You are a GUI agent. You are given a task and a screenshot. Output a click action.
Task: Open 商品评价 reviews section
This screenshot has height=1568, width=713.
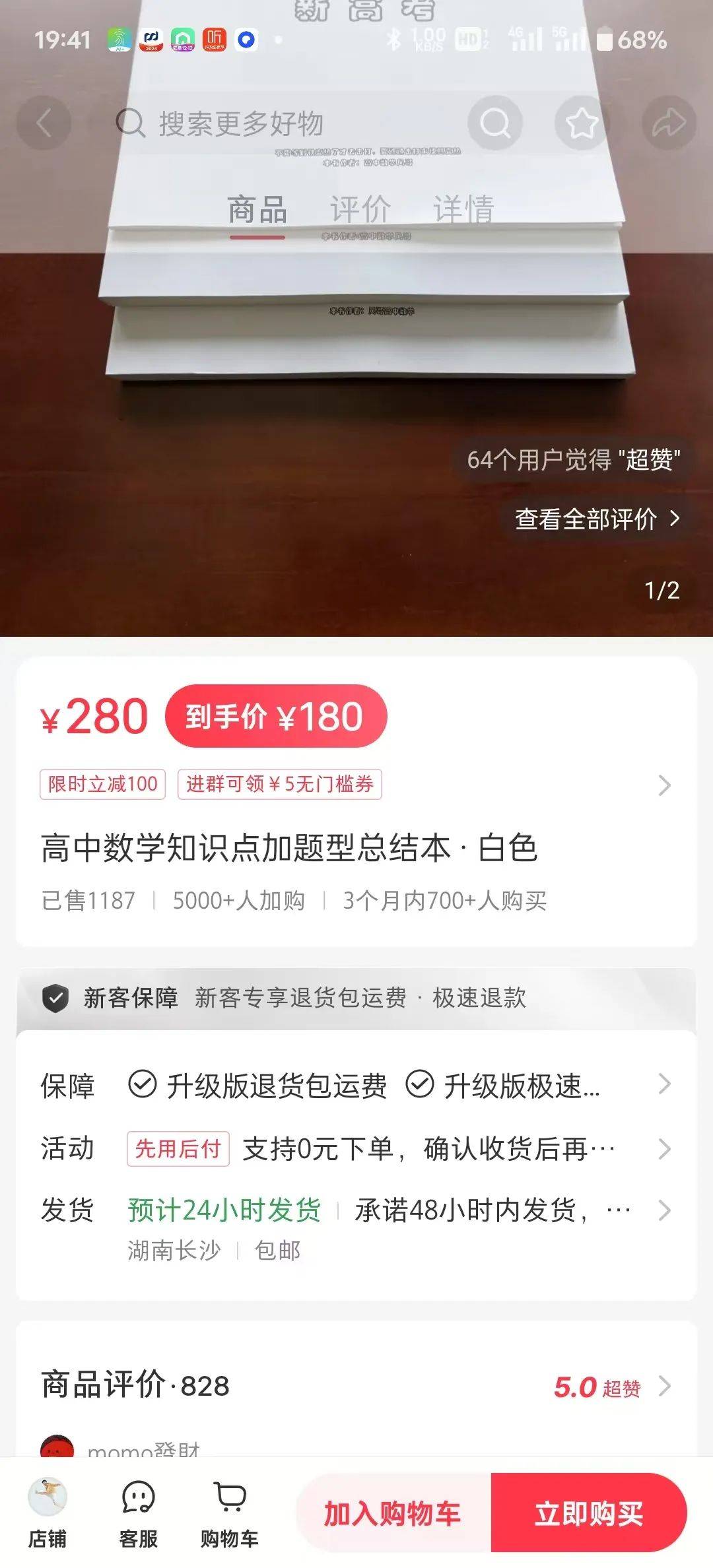356,1387
